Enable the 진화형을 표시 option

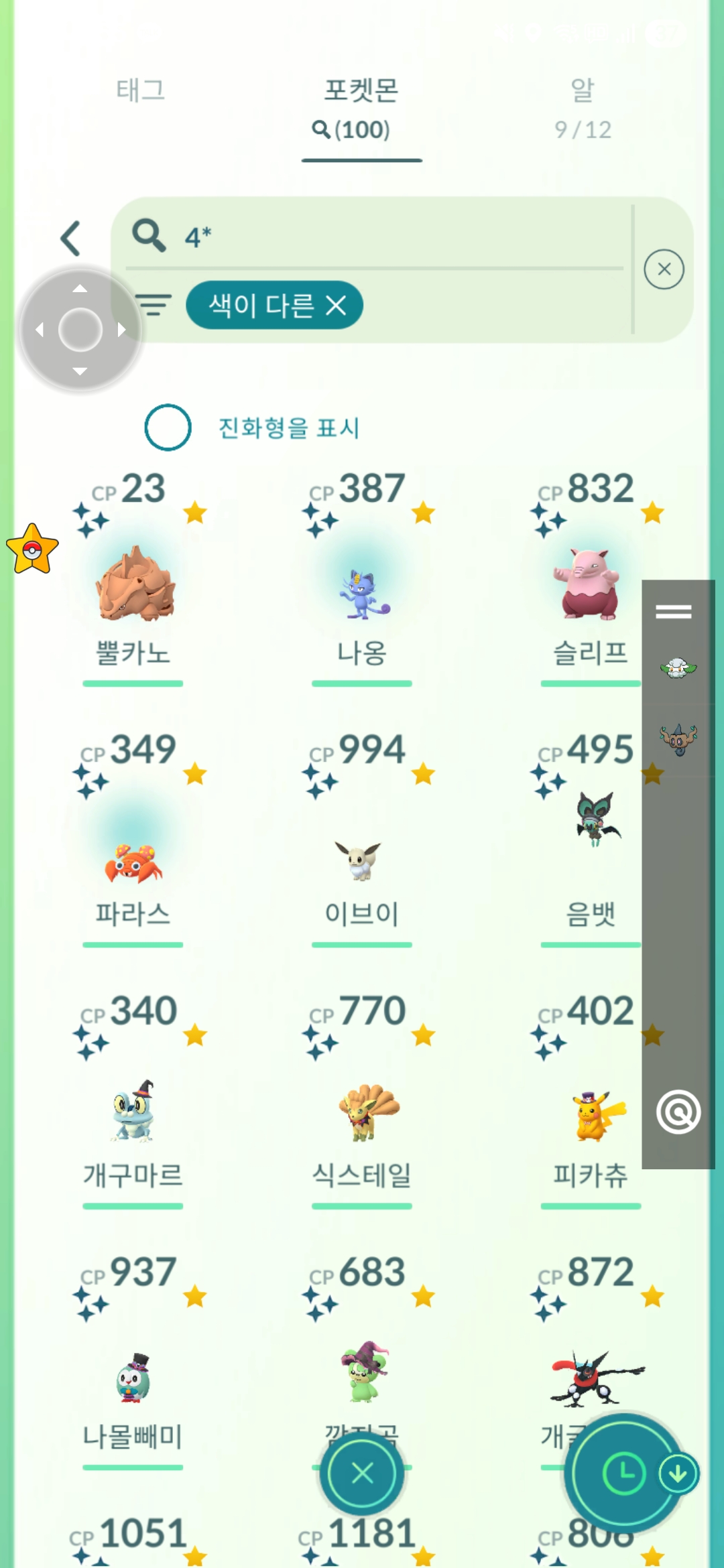168,428
